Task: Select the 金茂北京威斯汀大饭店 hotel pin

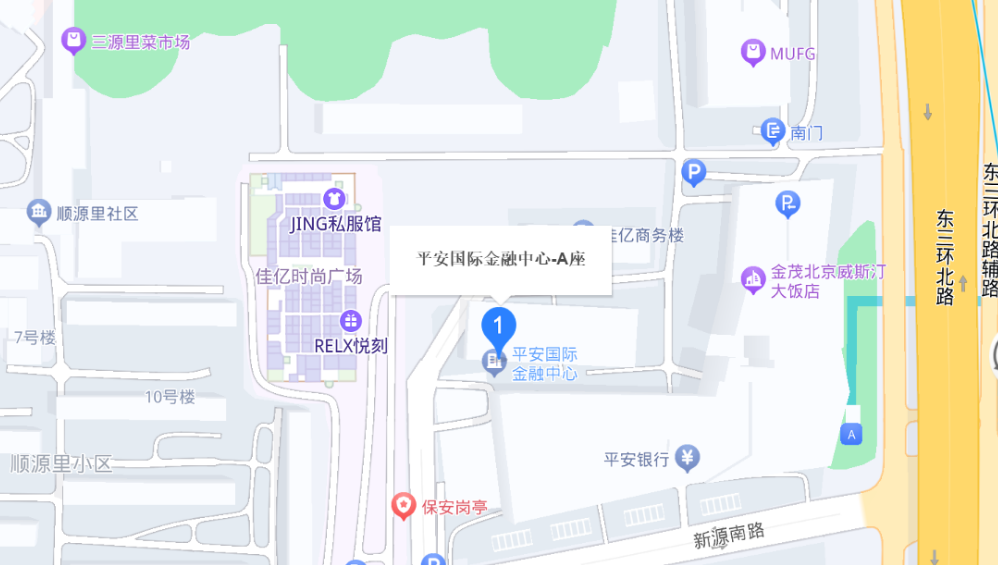Action: (x=753, y=280)
